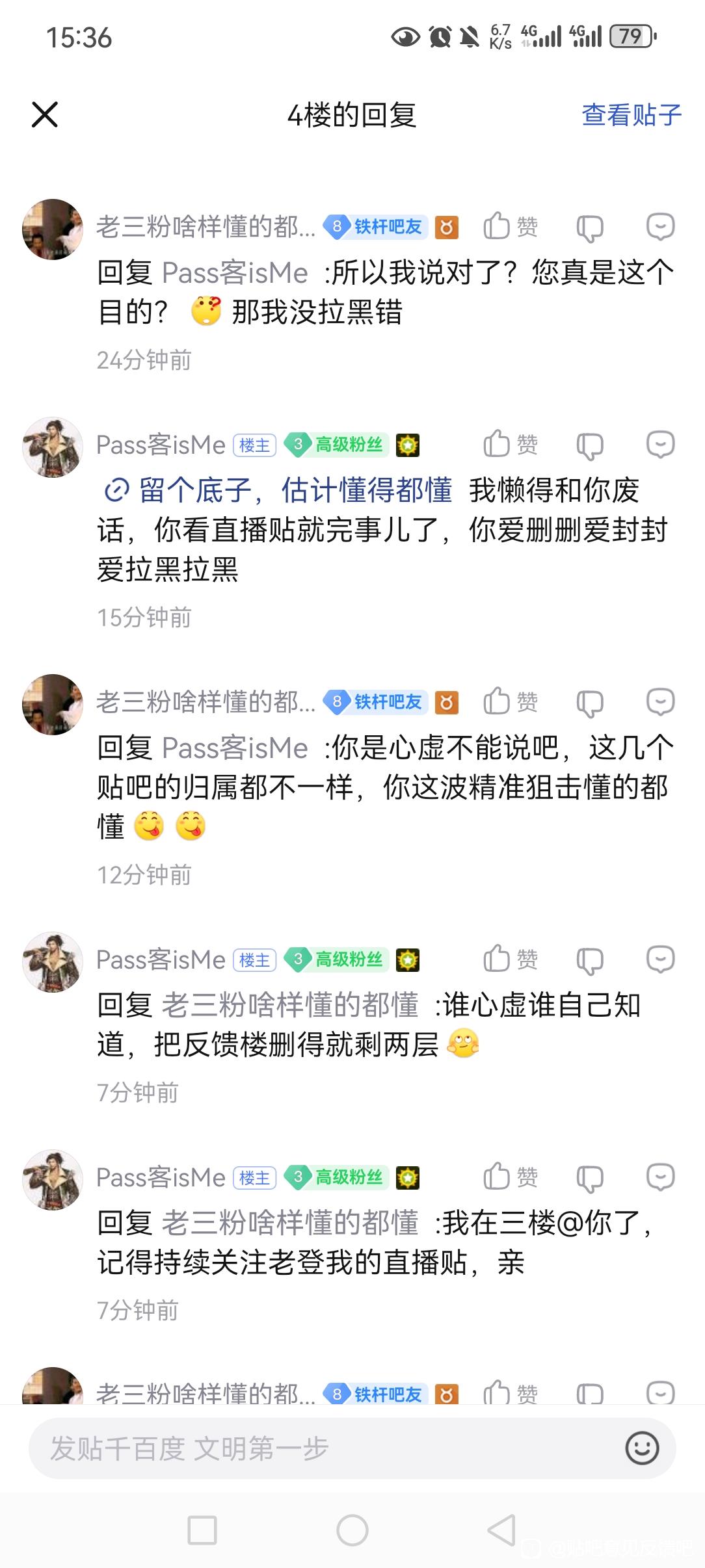Open Pass客isMe's profile from the 15分钟前 avatar
The height and width of the screenshot is (1568, 705).
click(x=53, y=447)
